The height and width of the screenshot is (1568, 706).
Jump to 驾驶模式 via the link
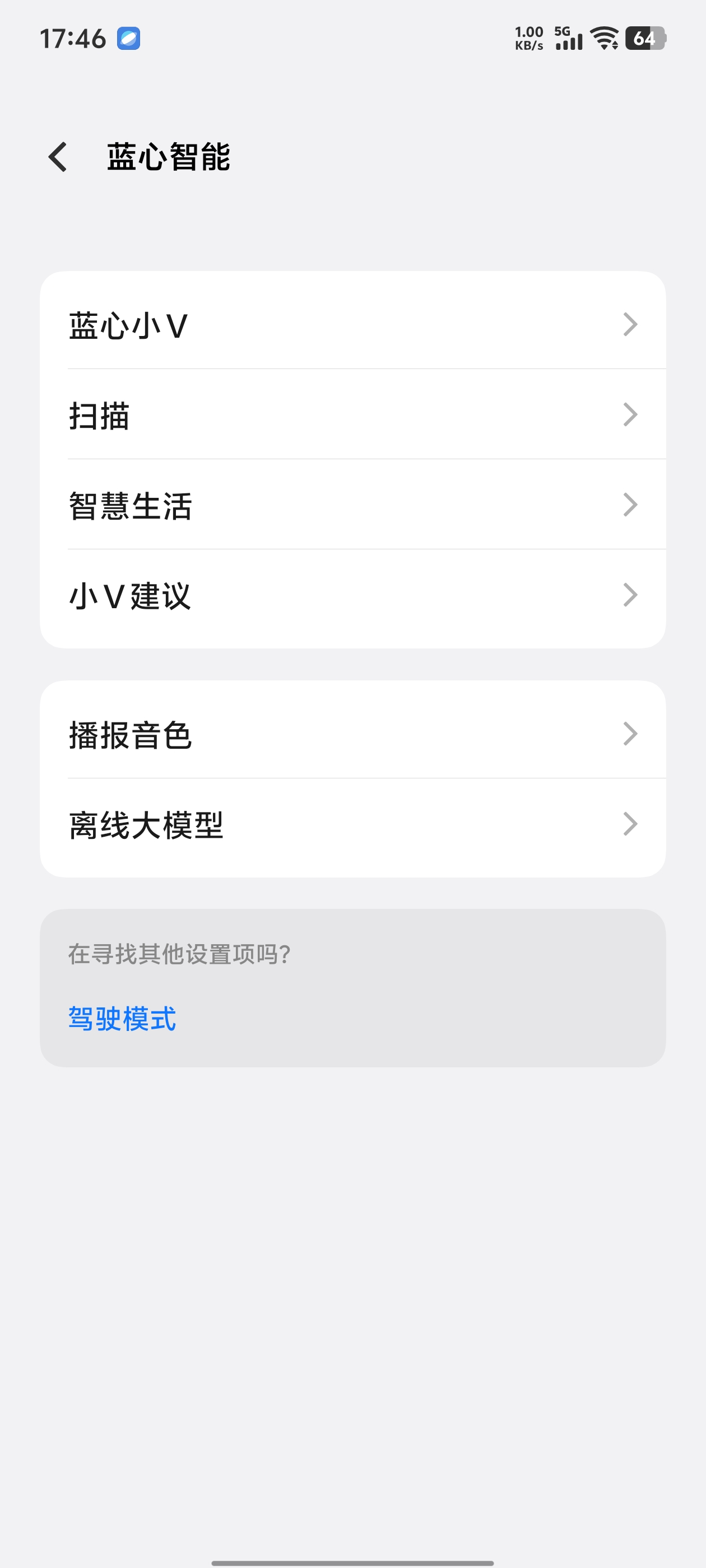123,1018
